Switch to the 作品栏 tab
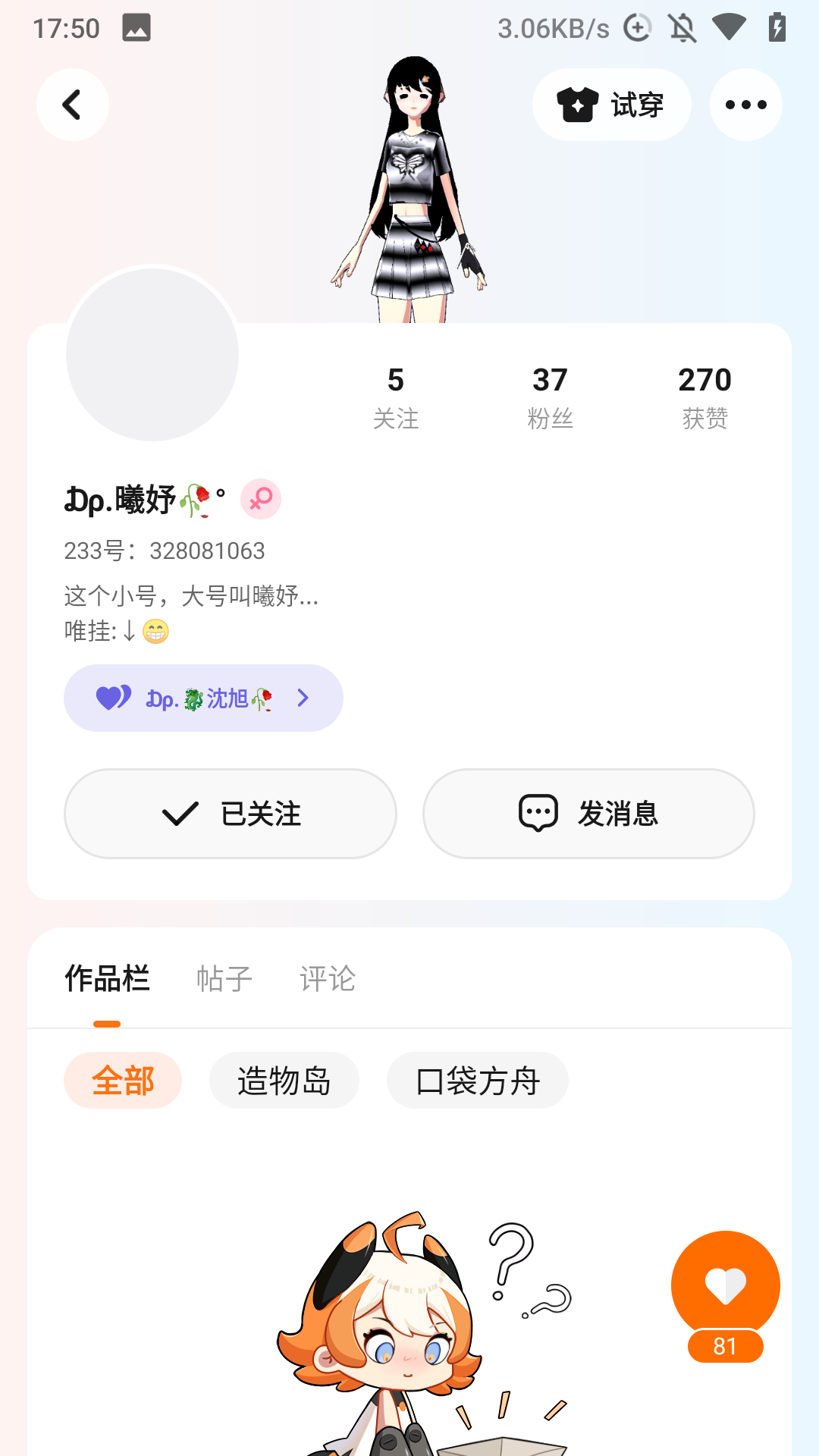Image resolution: width=819 pixels, height=1456 pixels. click(x=107, y=978)
